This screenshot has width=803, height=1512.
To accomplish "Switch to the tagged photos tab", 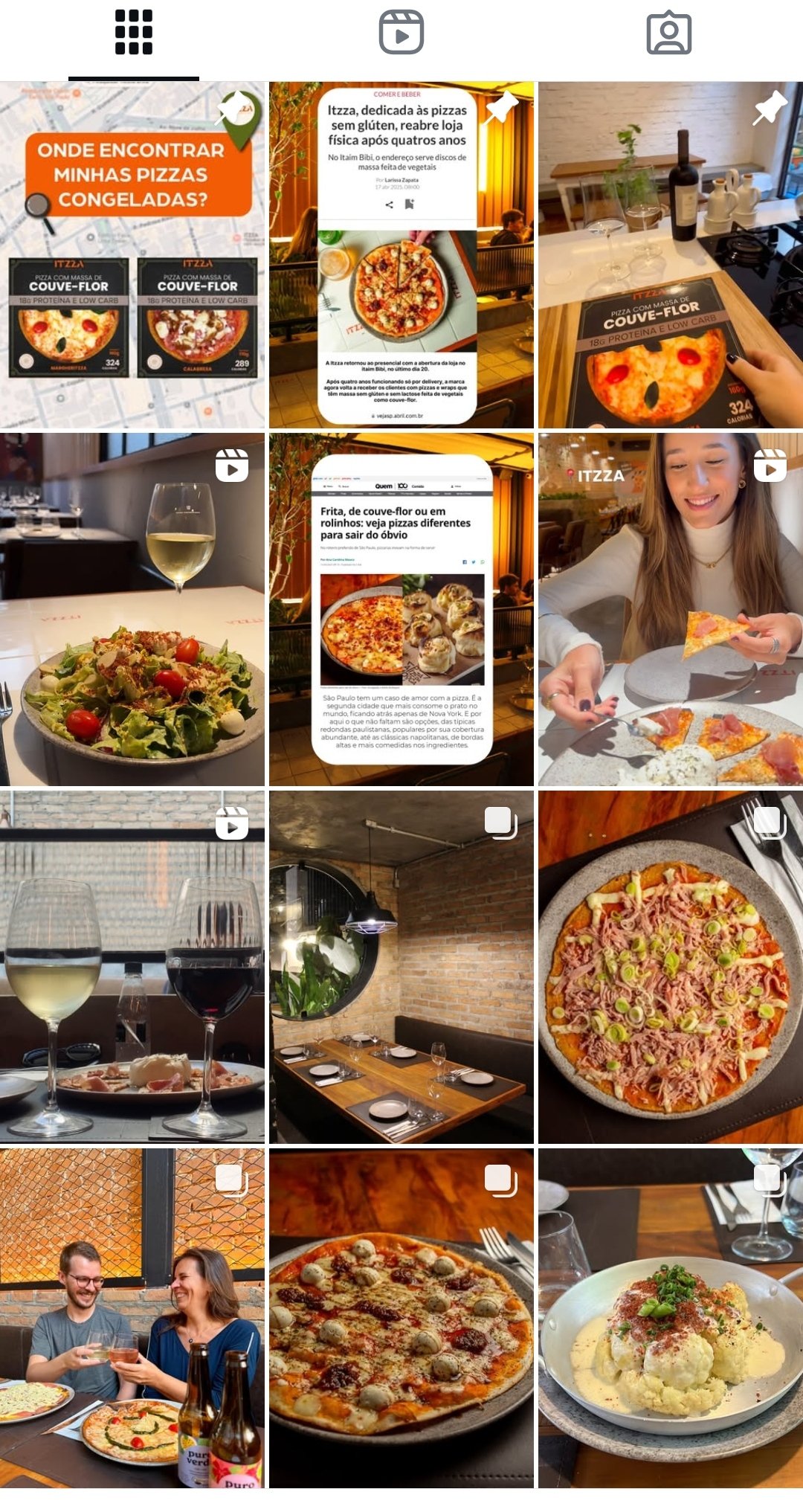I will tap(668, 33).
